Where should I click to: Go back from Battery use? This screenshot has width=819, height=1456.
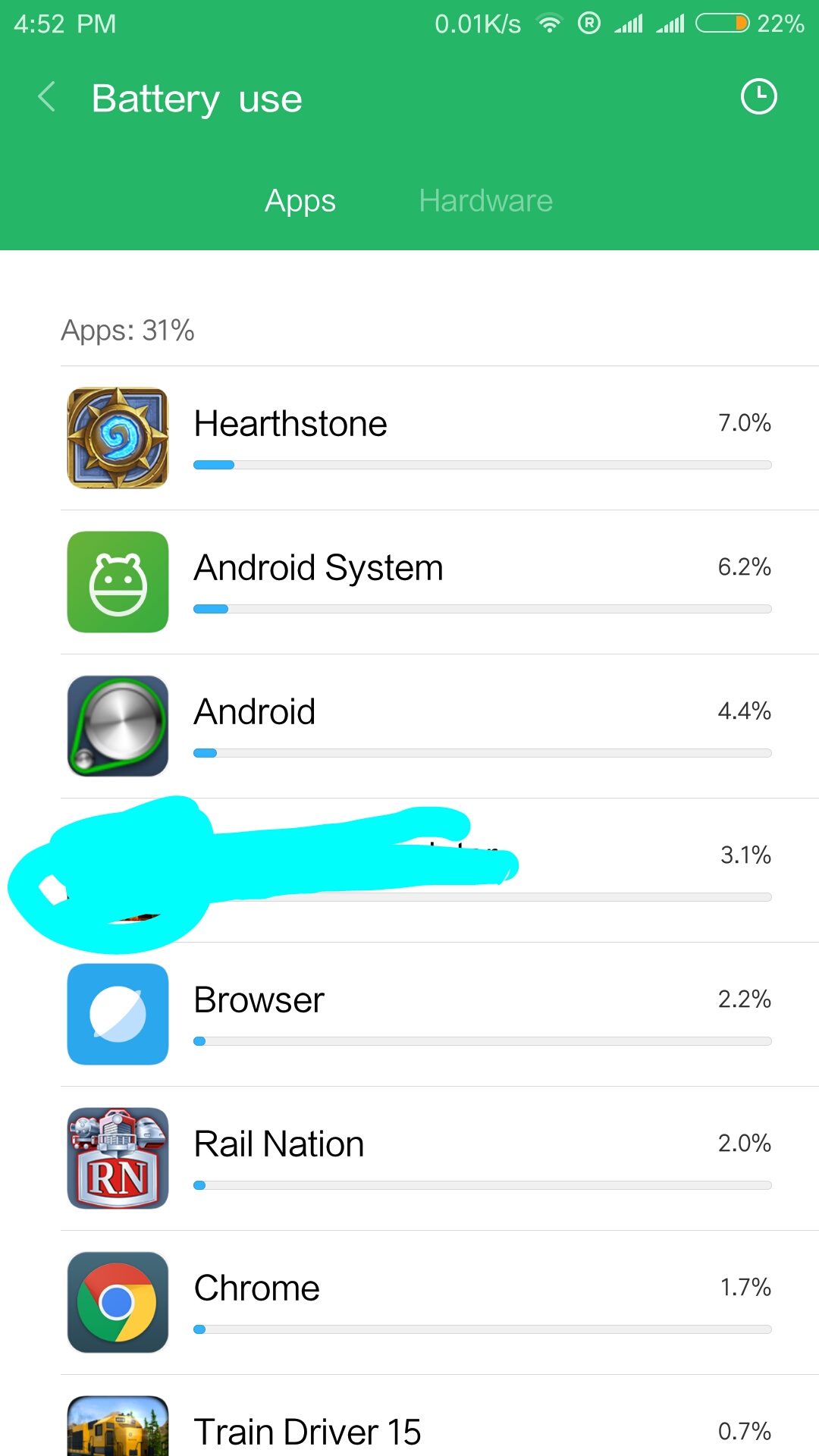pos(47,98)
